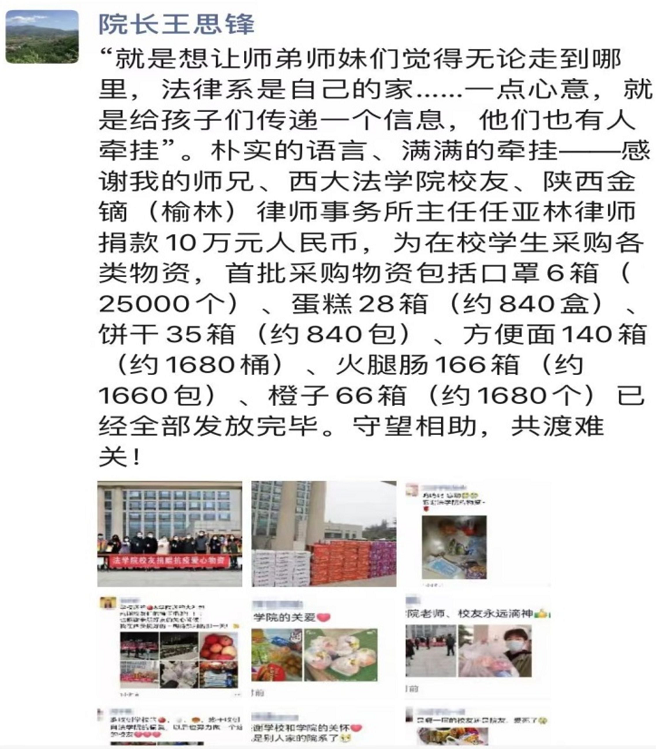656x749 pixels.
Task: Open the poster's landscape profile avatar
Action: (42, 37)
